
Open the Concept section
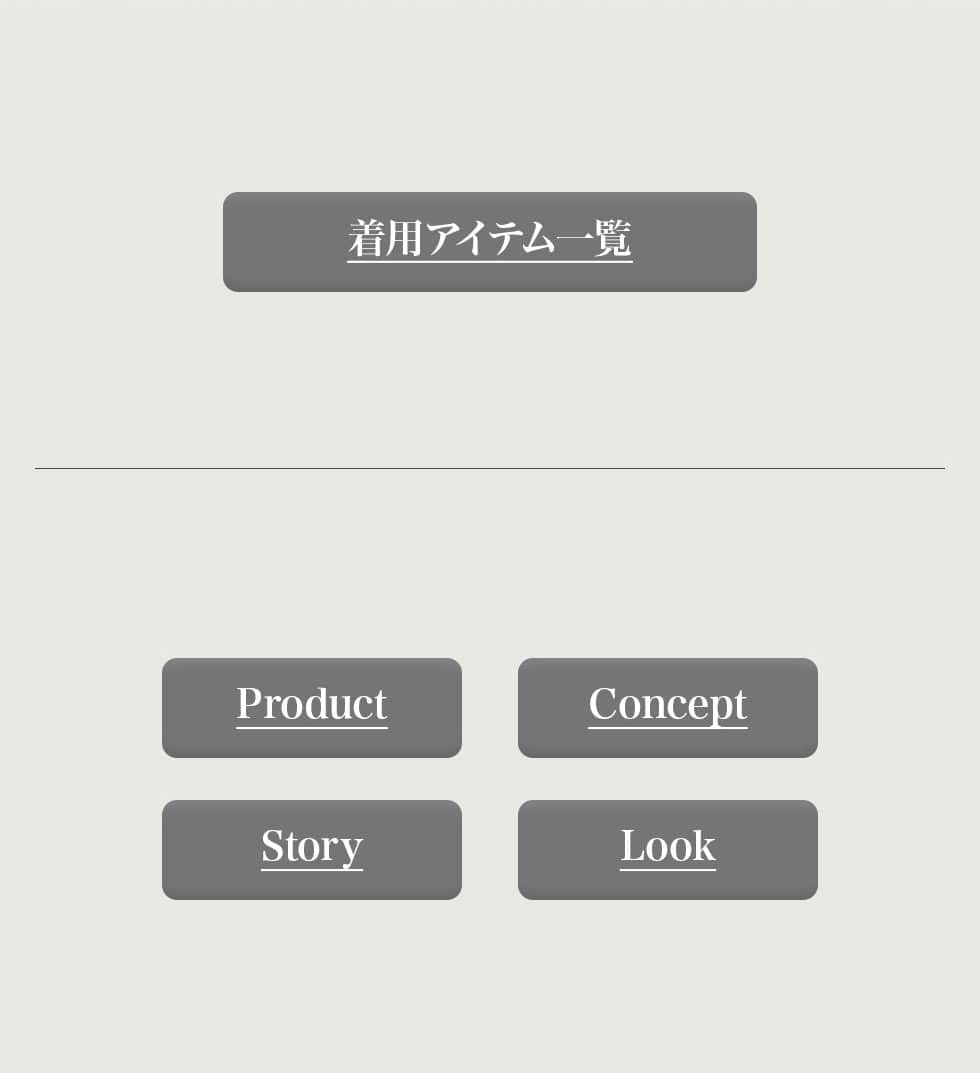(x=667, y=707)
